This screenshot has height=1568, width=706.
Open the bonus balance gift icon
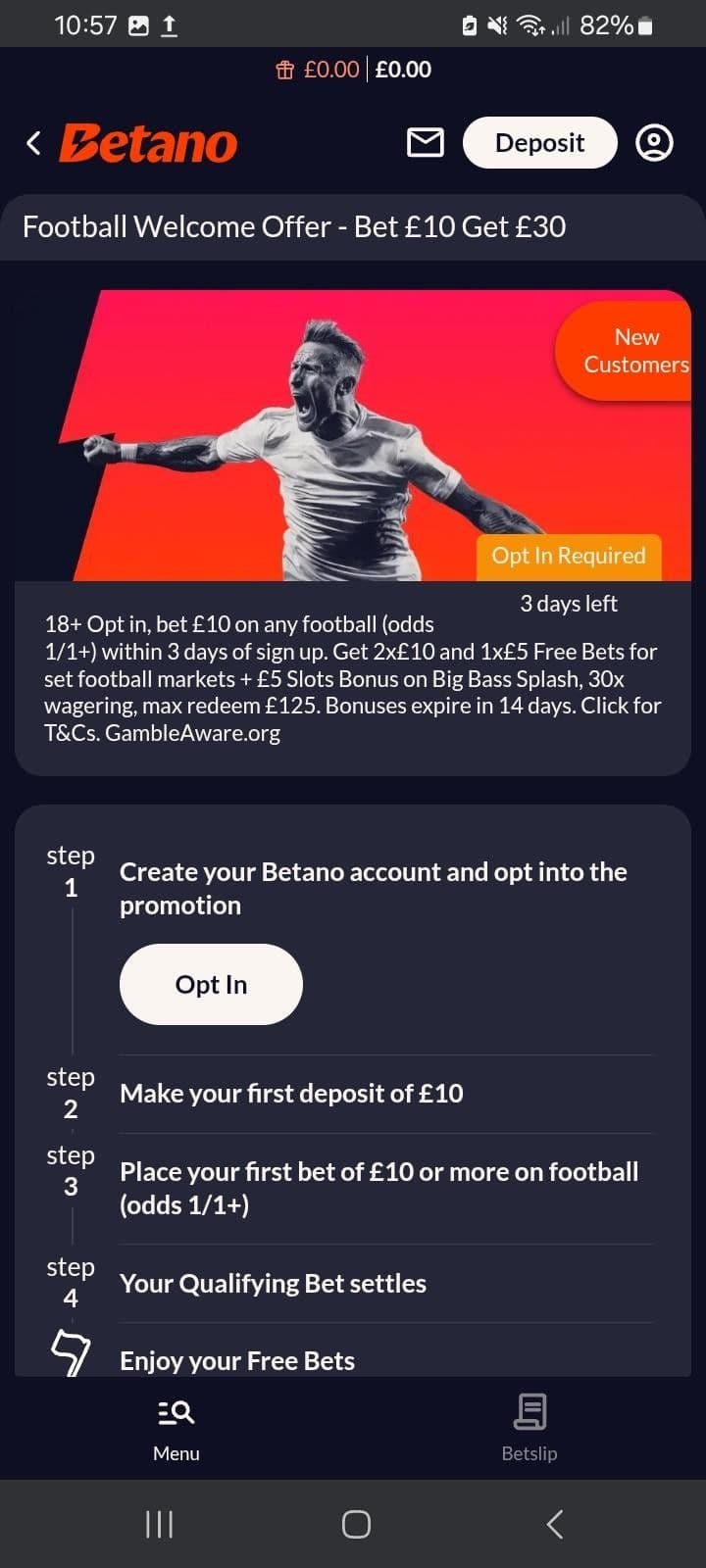(x=285, y=70)
